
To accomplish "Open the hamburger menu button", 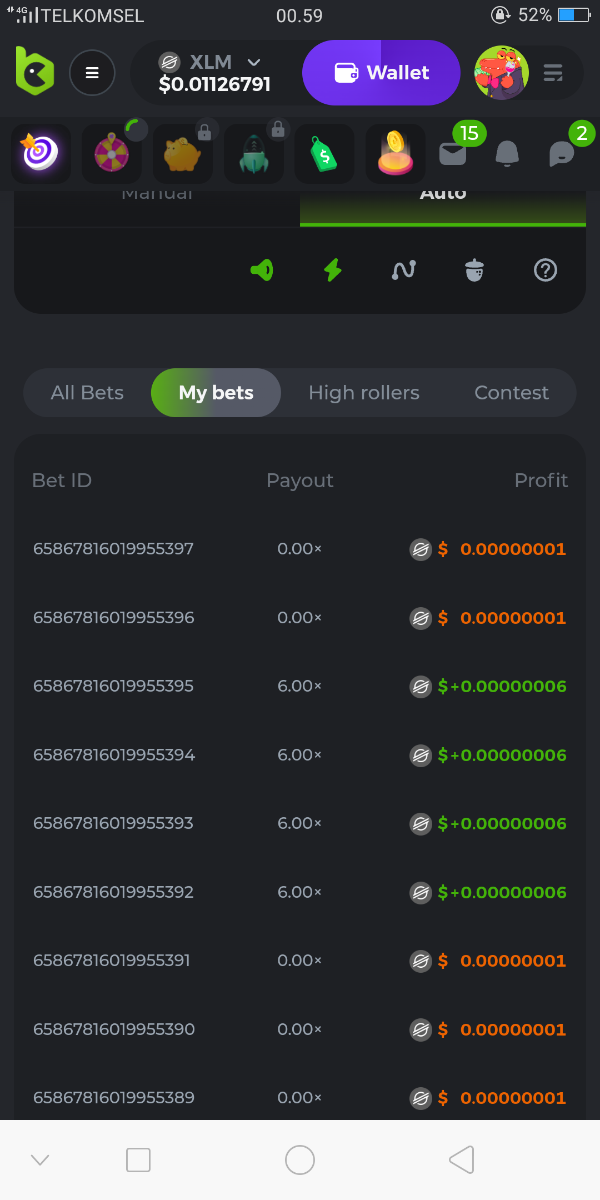I will (92, 73).
